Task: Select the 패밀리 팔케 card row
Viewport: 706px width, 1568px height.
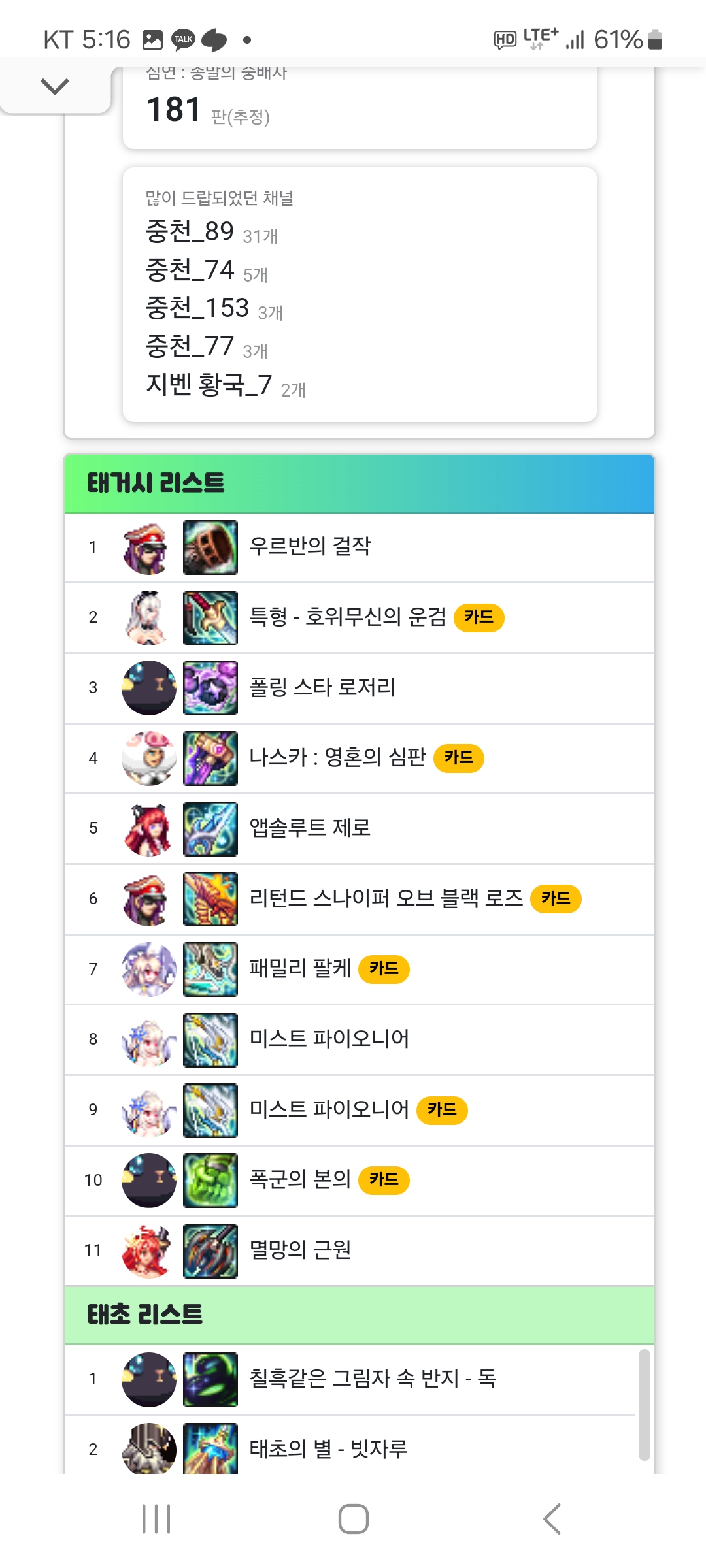Action: tap(300, 969)
